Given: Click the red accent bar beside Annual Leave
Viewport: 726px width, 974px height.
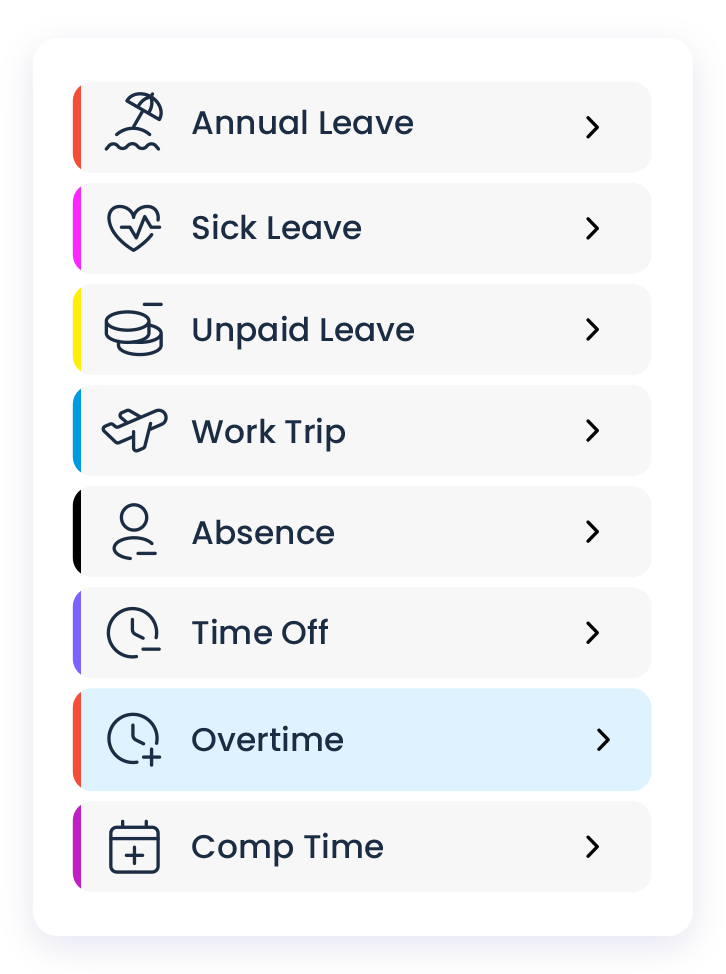Looking at the screenshot, I should coord(78,127).
